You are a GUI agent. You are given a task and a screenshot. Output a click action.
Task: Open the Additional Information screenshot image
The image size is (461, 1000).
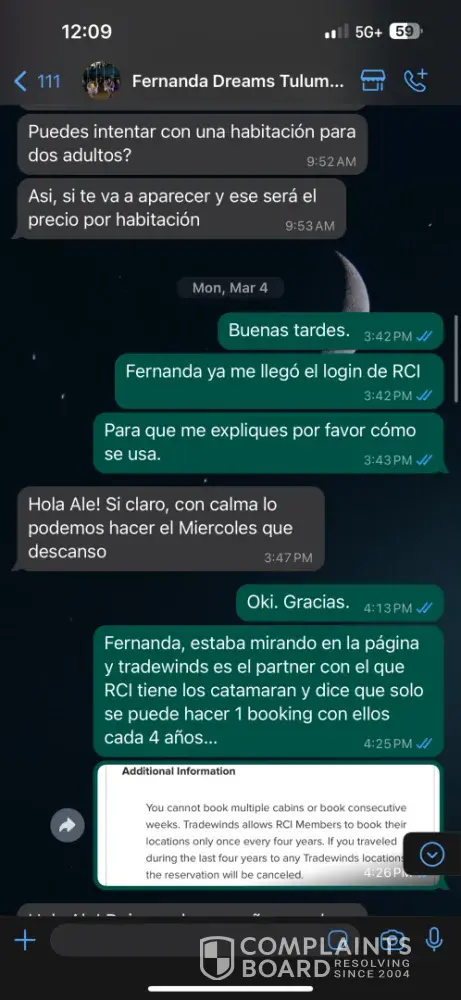pyautogui.click(x=268, y=825)
